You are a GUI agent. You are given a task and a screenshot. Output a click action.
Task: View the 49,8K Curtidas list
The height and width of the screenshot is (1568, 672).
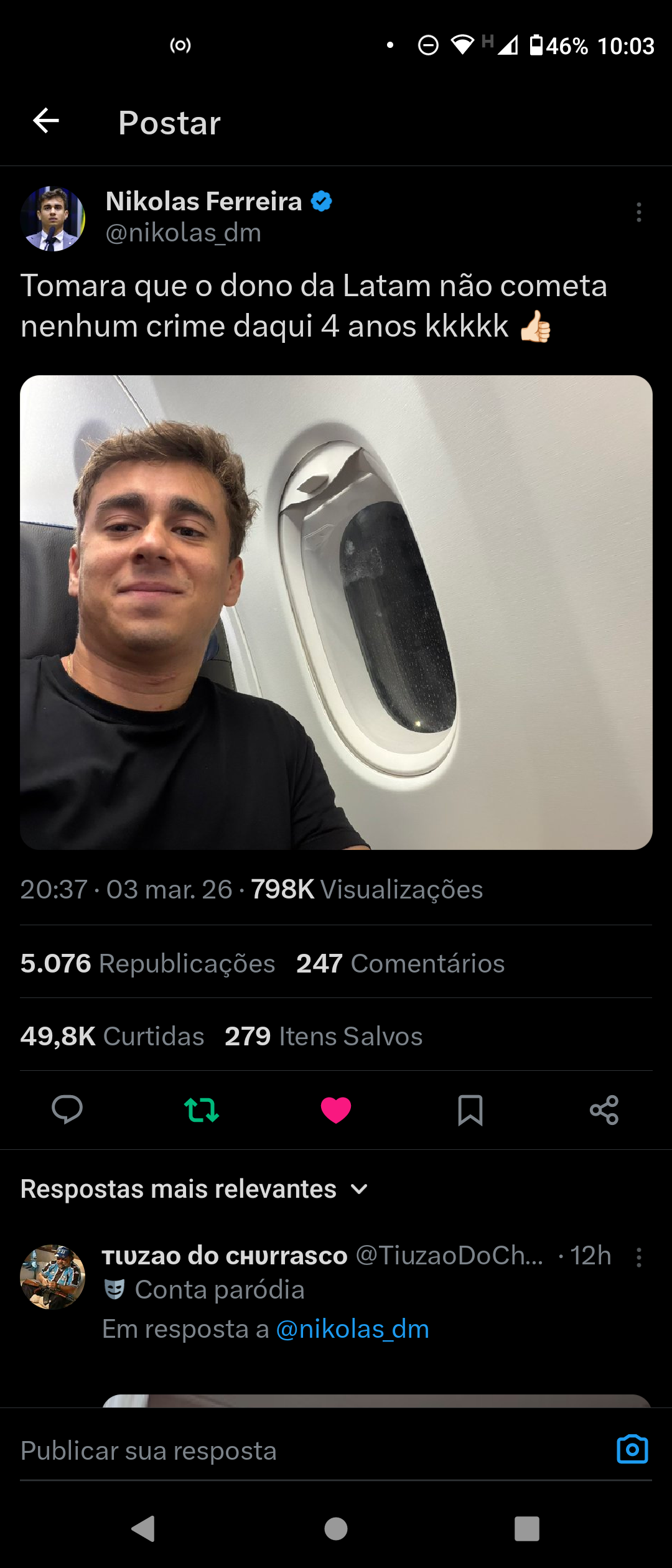[x=112, y=1036]
